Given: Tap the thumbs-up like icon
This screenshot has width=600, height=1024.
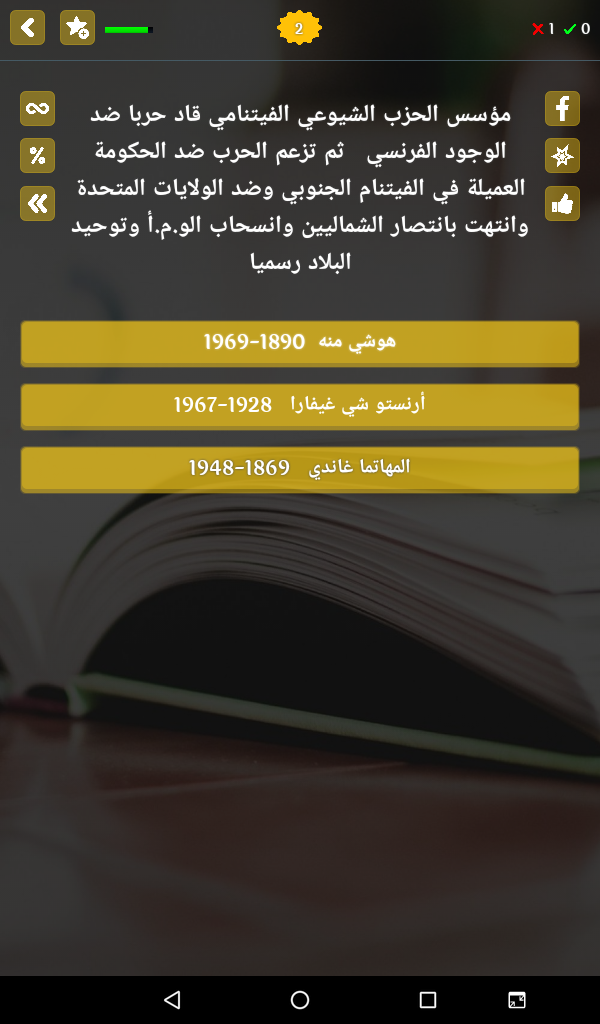Looking at the screenshot, I should click(562, 204).
